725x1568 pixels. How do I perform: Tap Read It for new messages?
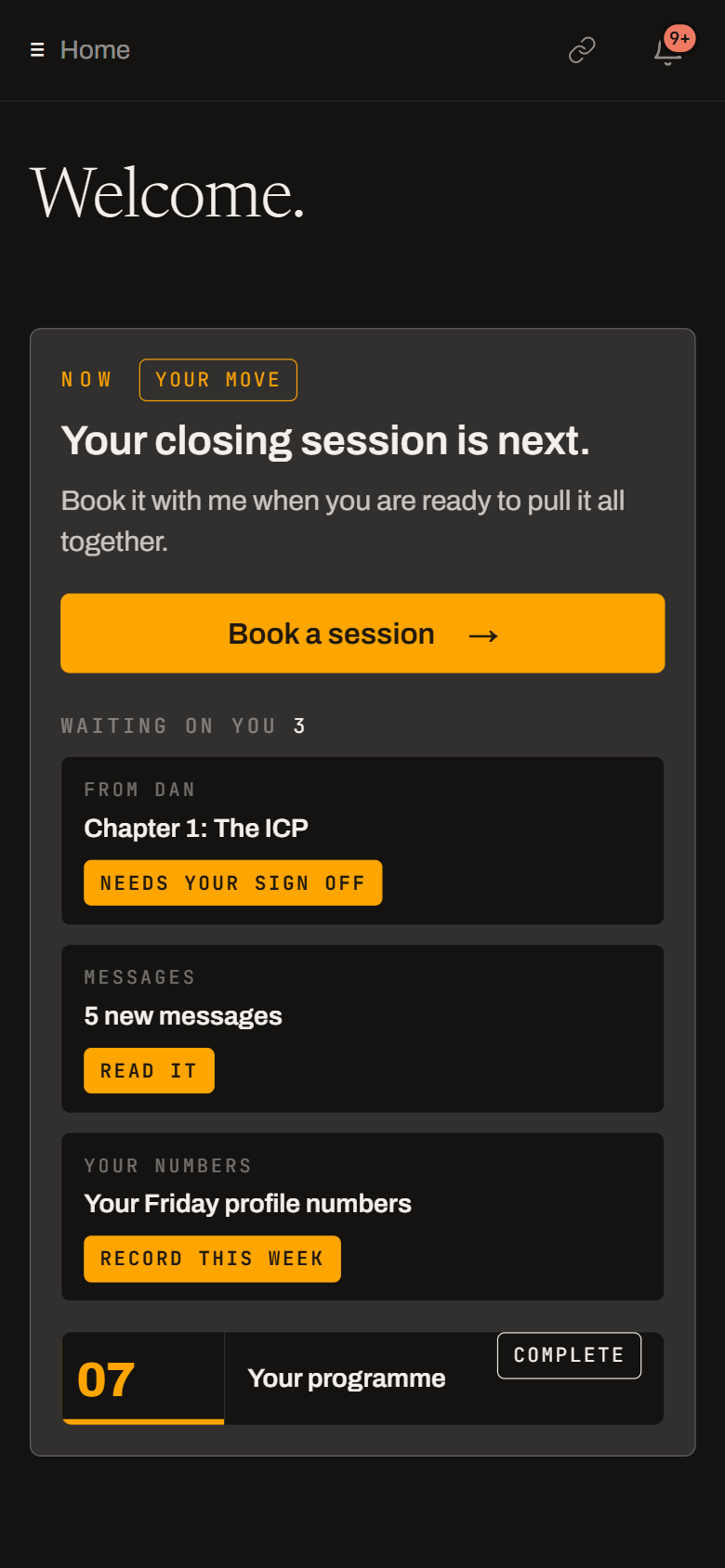click(x=149, y=1070)
